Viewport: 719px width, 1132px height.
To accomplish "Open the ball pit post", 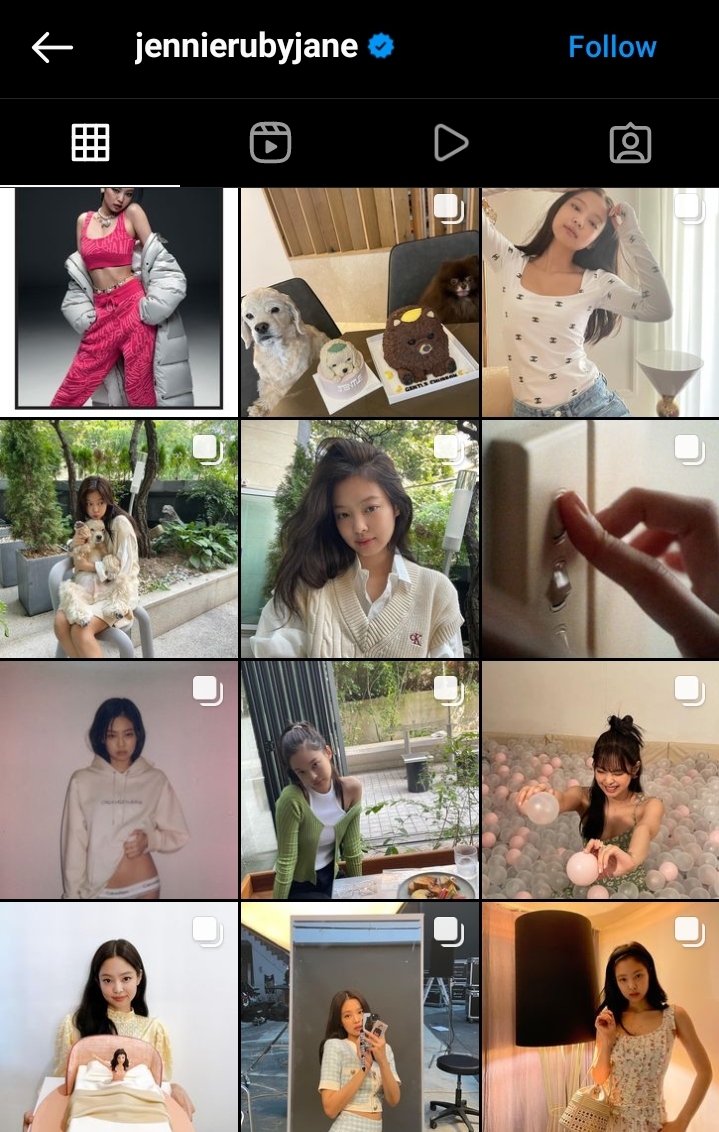I will coord(600,779).
